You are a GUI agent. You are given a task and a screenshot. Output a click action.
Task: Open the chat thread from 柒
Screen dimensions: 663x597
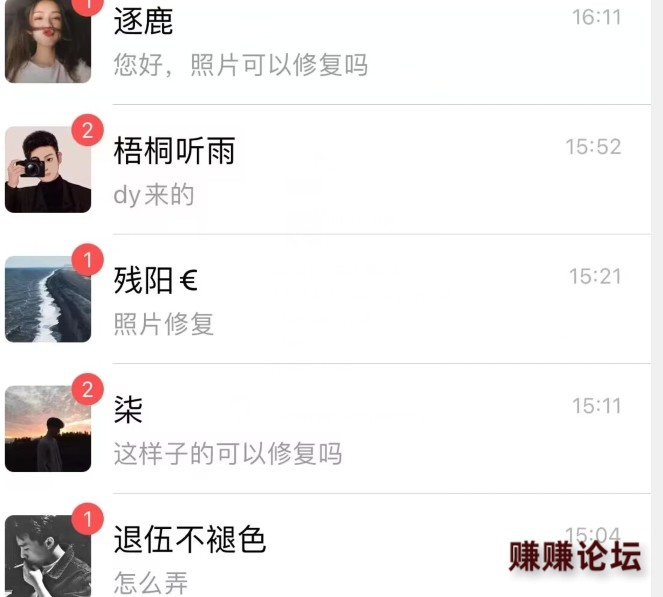click(x=330, y=429)
